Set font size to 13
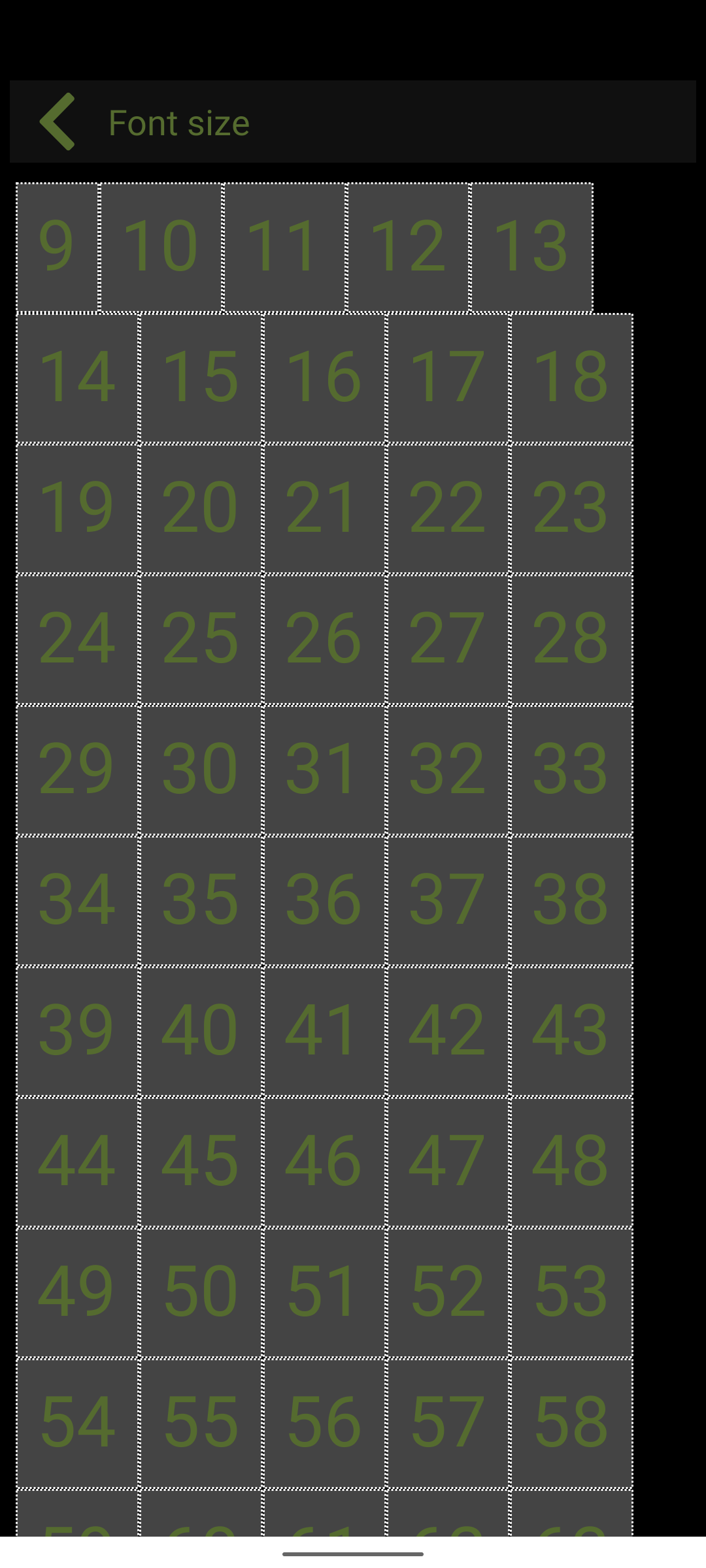The image size is (706, 1568). (531, 247)
